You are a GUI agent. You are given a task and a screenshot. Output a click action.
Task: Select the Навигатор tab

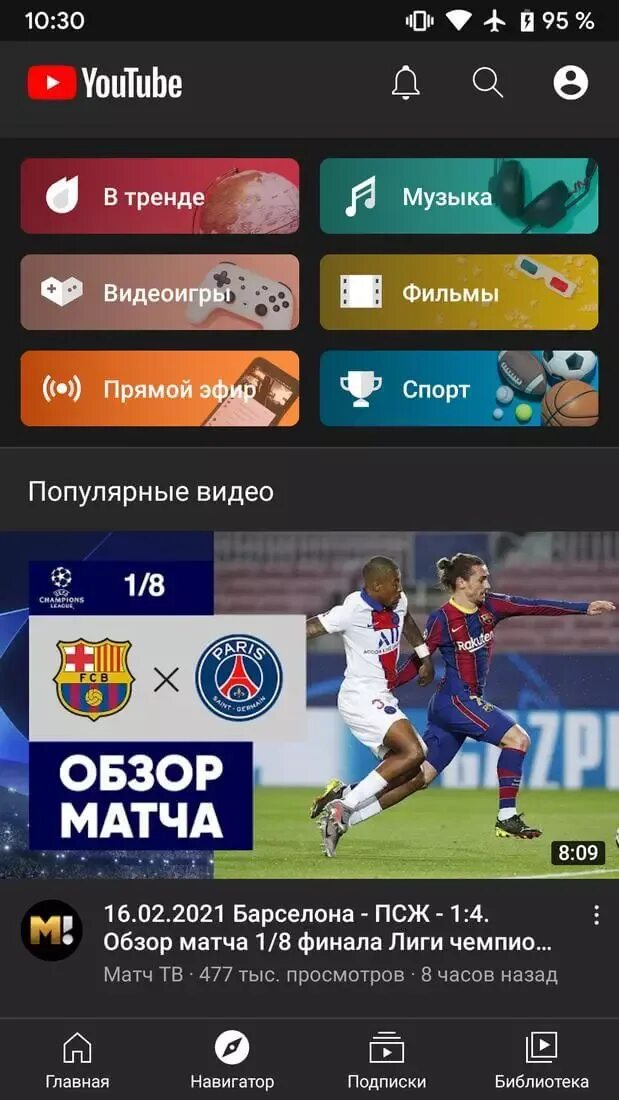232,1061
